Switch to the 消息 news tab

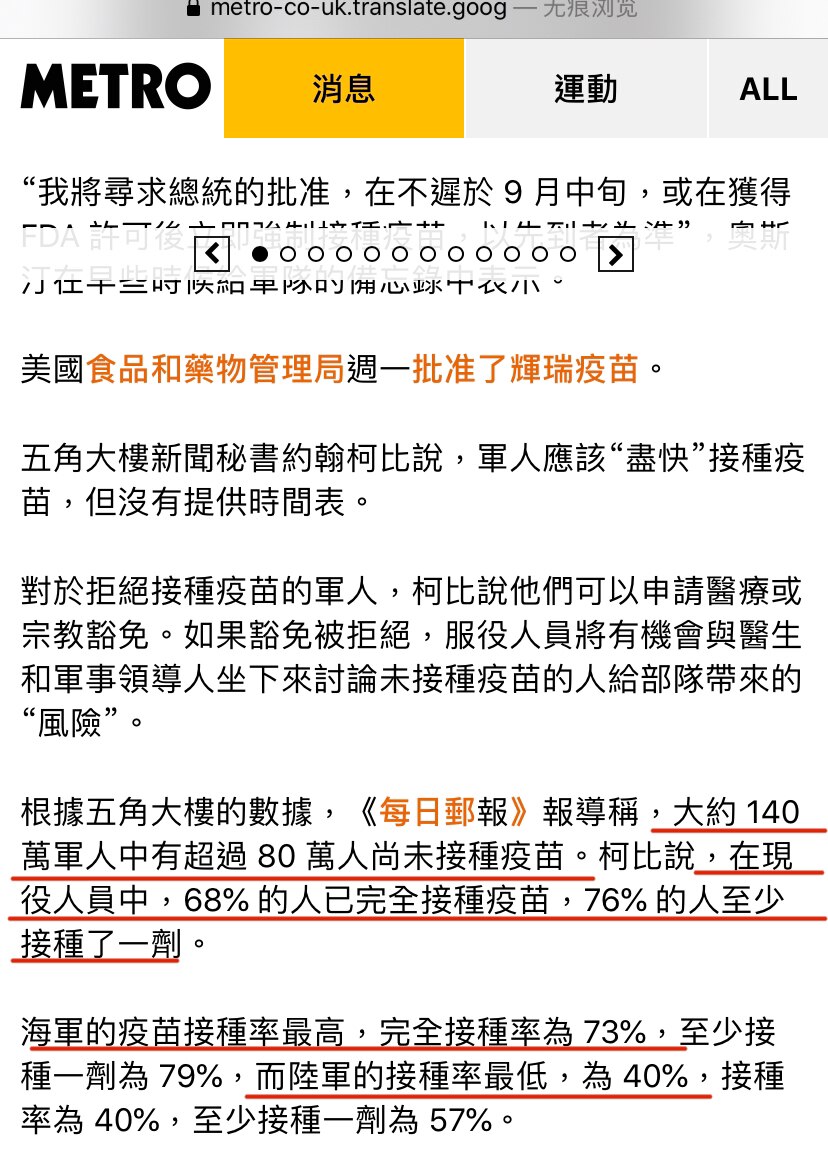pos(343,89)
